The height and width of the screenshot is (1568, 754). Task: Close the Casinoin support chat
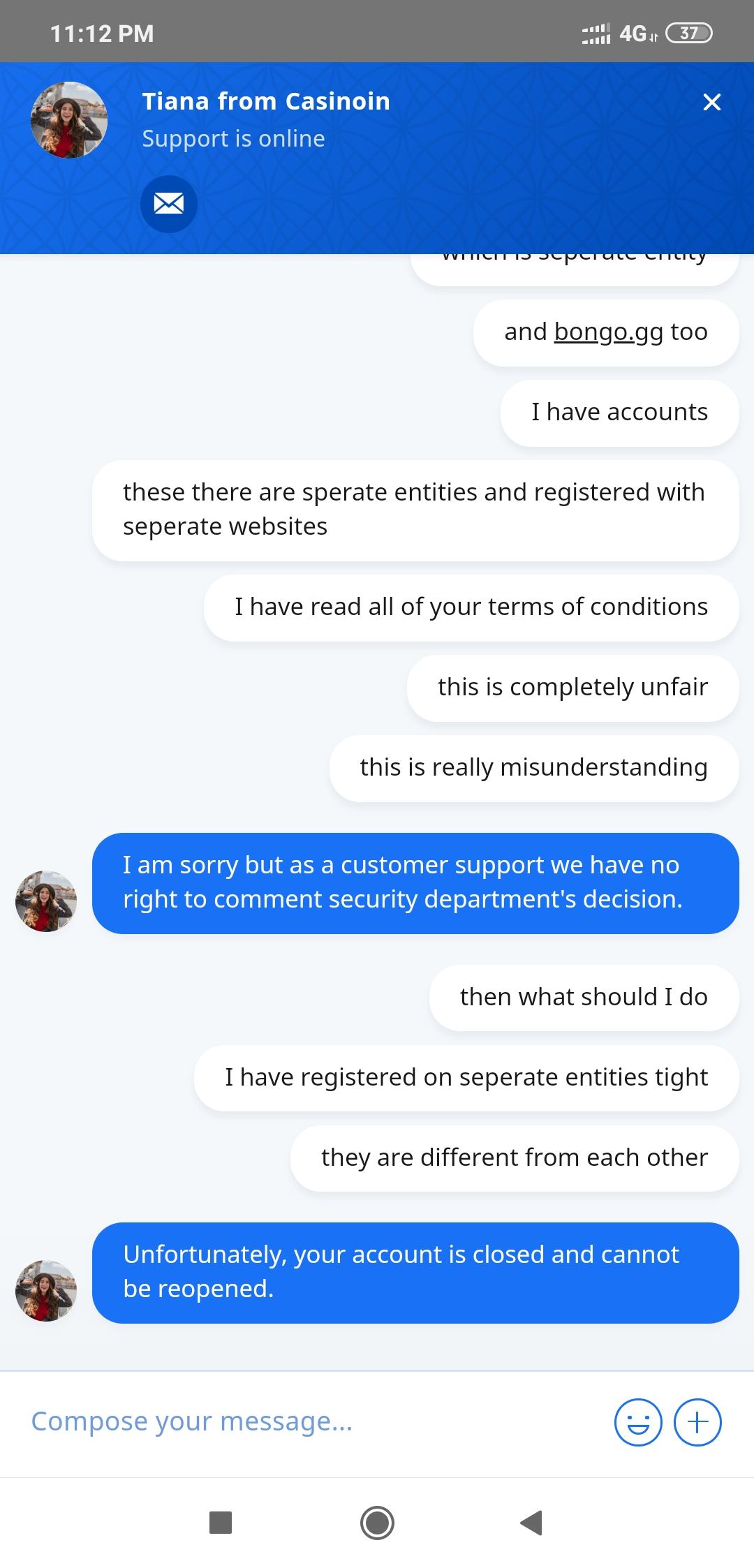(711, 103)
